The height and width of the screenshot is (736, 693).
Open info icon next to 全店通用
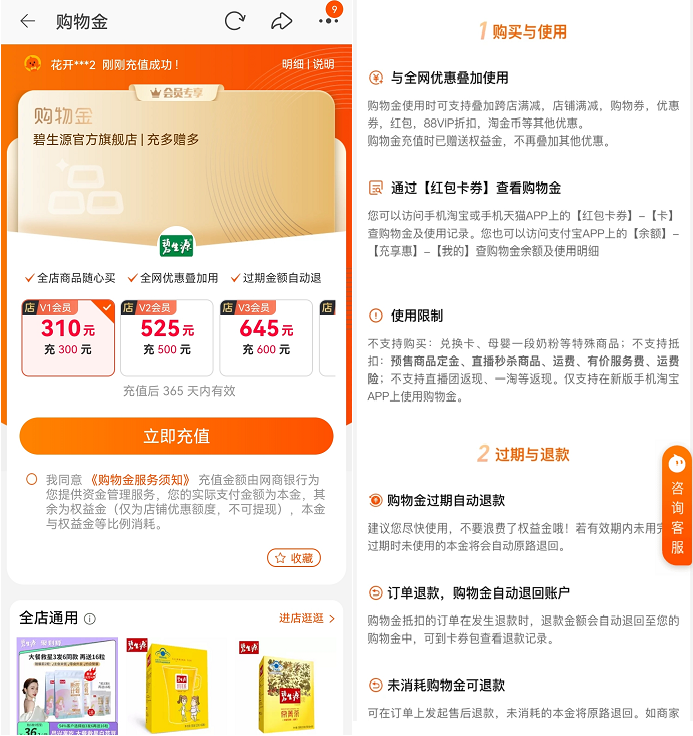pos(90,619)
